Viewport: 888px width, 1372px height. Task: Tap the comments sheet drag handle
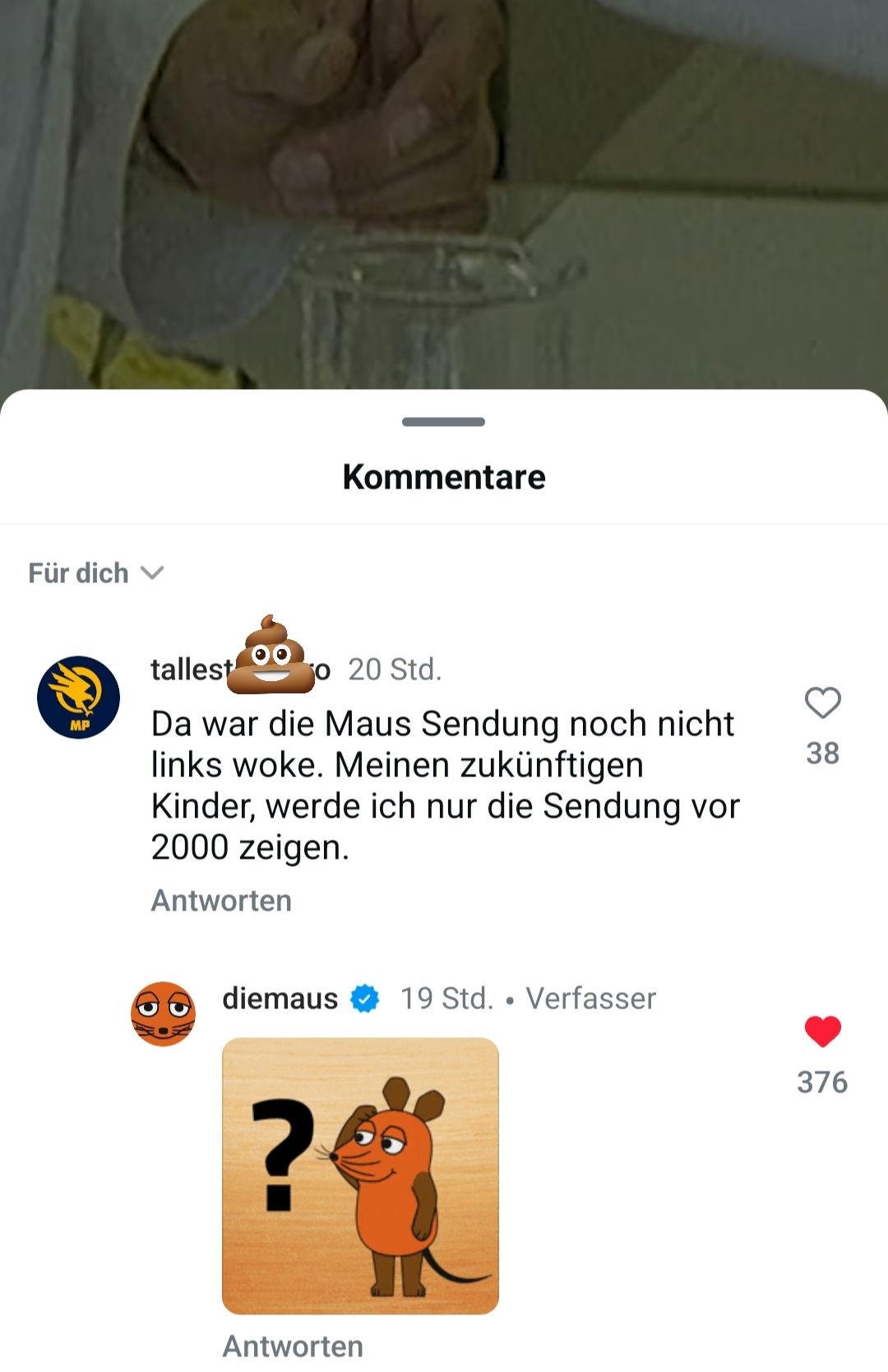443,422
